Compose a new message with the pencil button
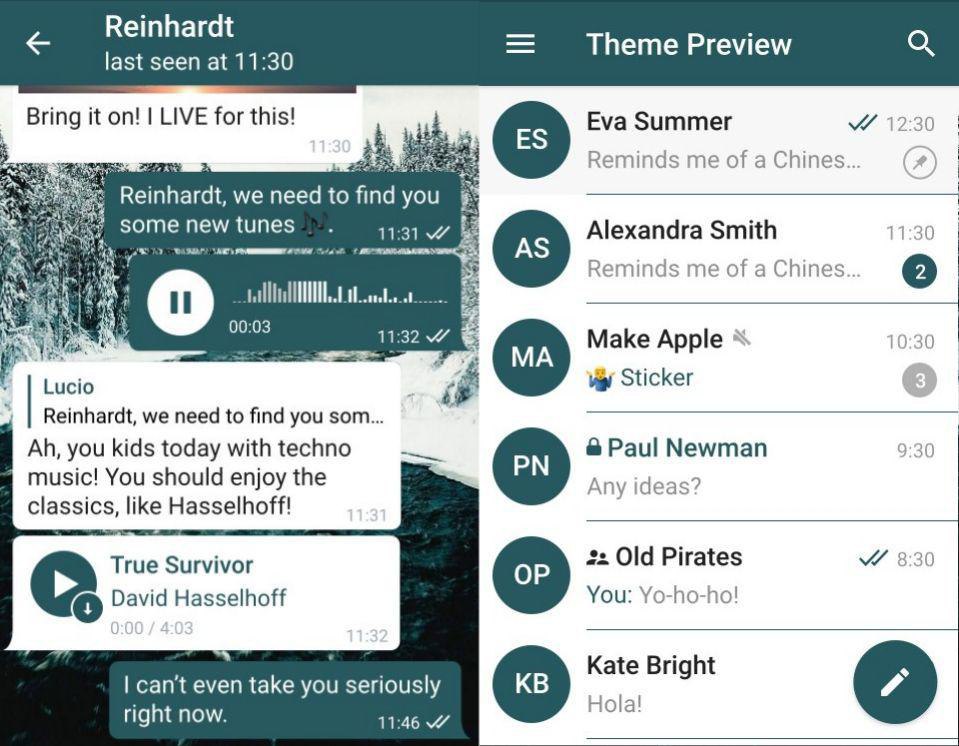The height and width of the screenshot is (746, 959). (894, 682)
